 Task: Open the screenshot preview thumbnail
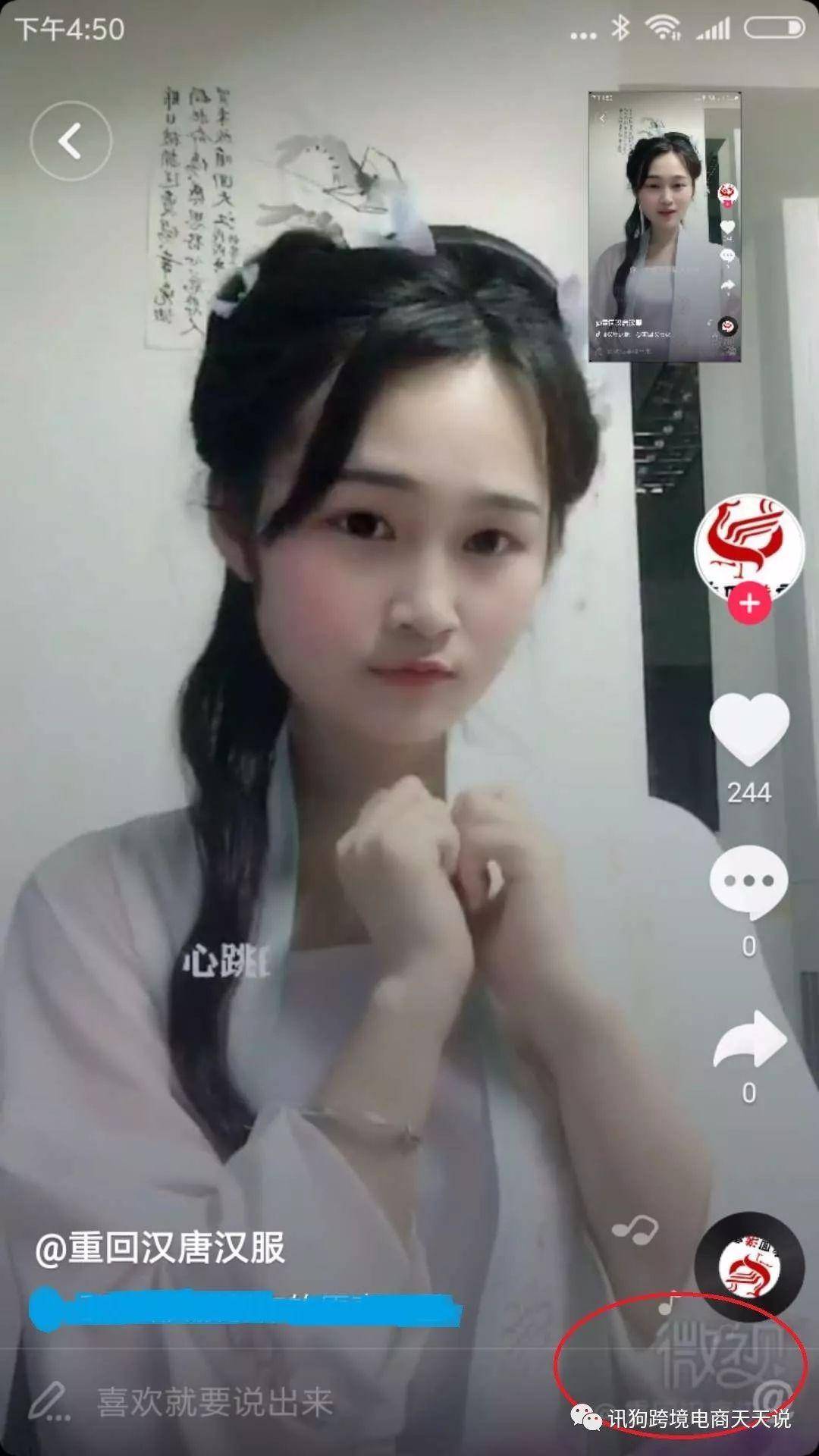click(x=664, y=227)
